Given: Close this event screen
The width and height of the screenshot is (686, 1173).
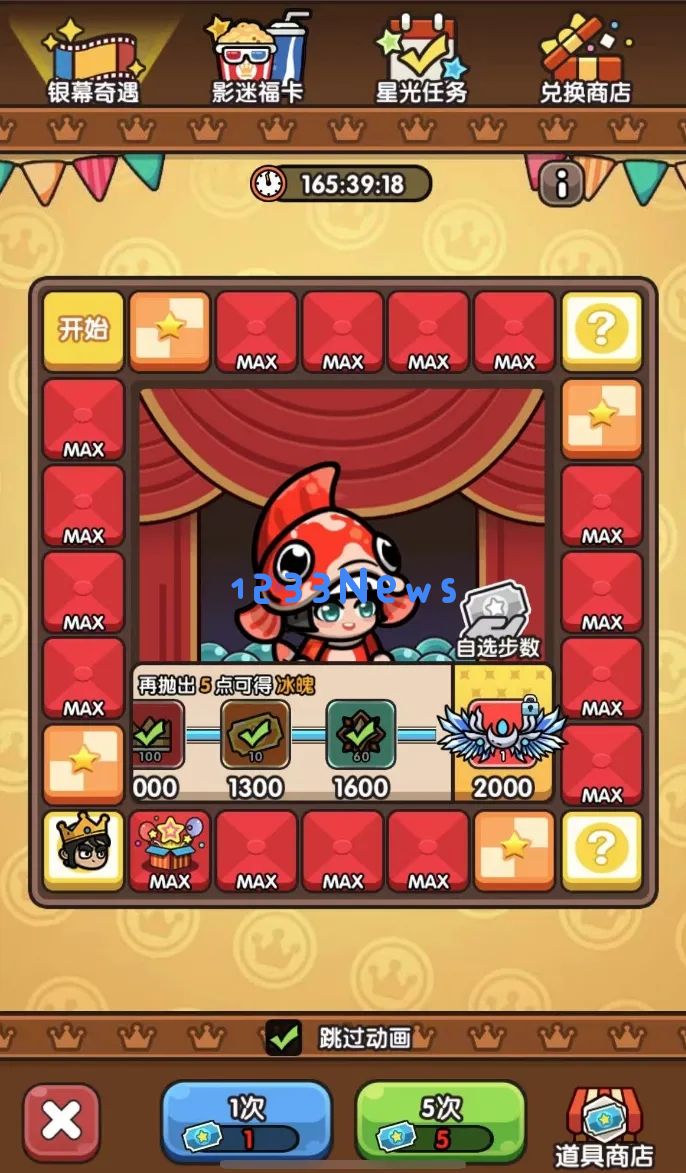Looking at the screenshot, I should [61, 1121].
